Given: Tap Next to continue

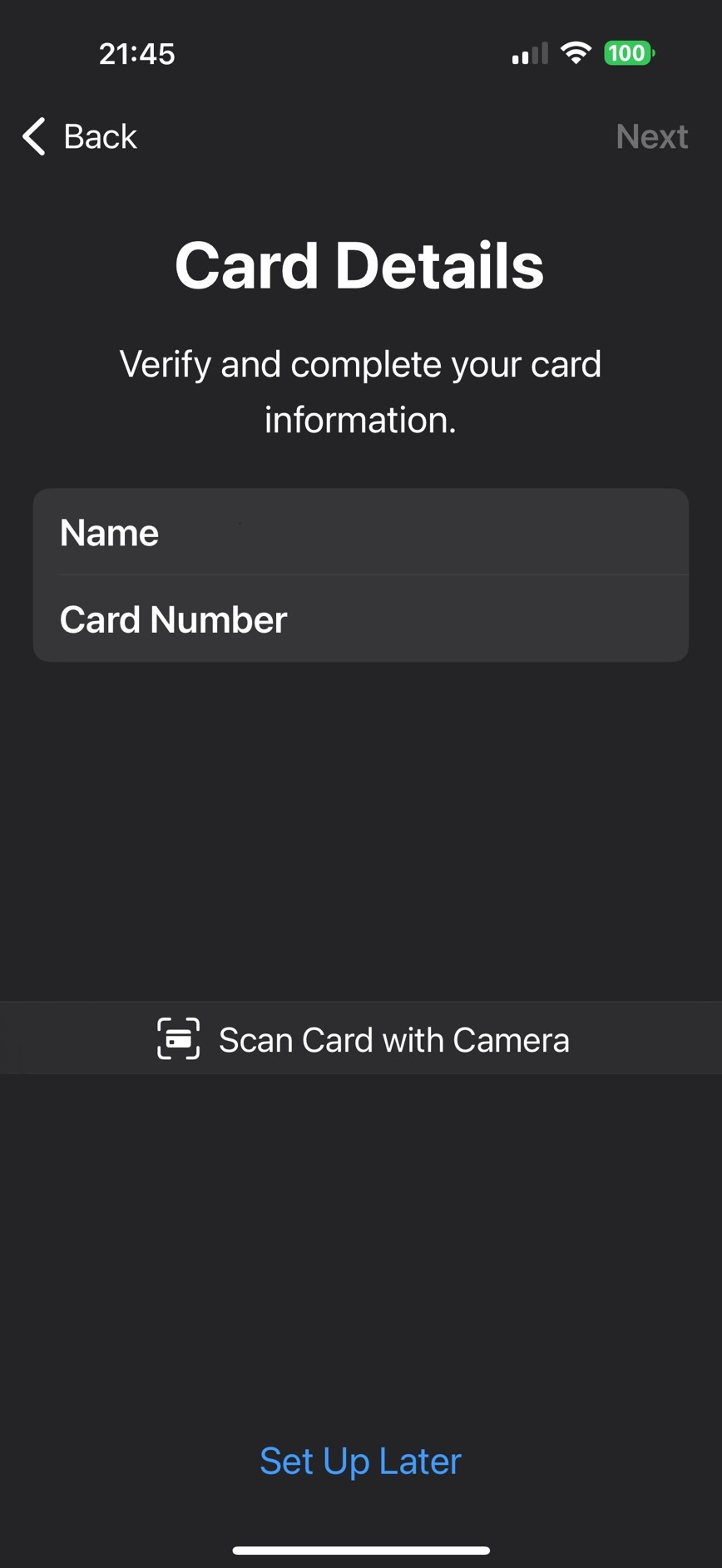Looking at the screenshot, I should [x=651, y=136].
